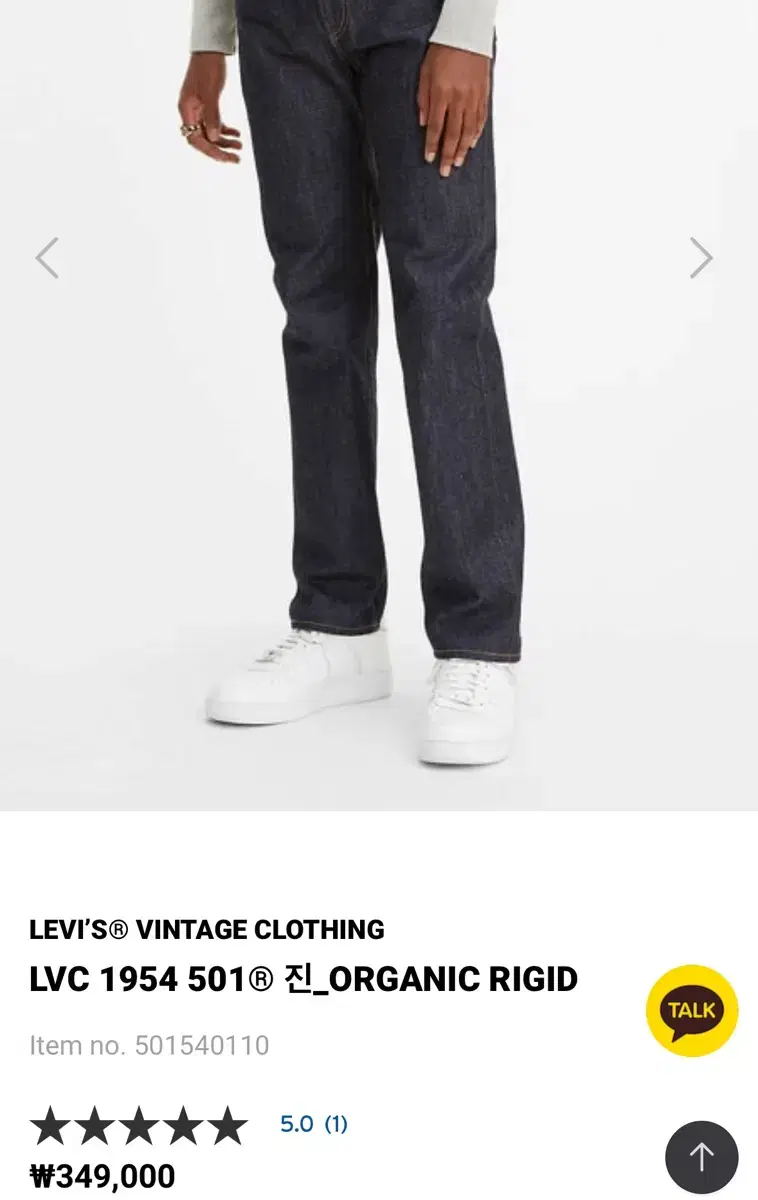View the jeans product photo

380,400
